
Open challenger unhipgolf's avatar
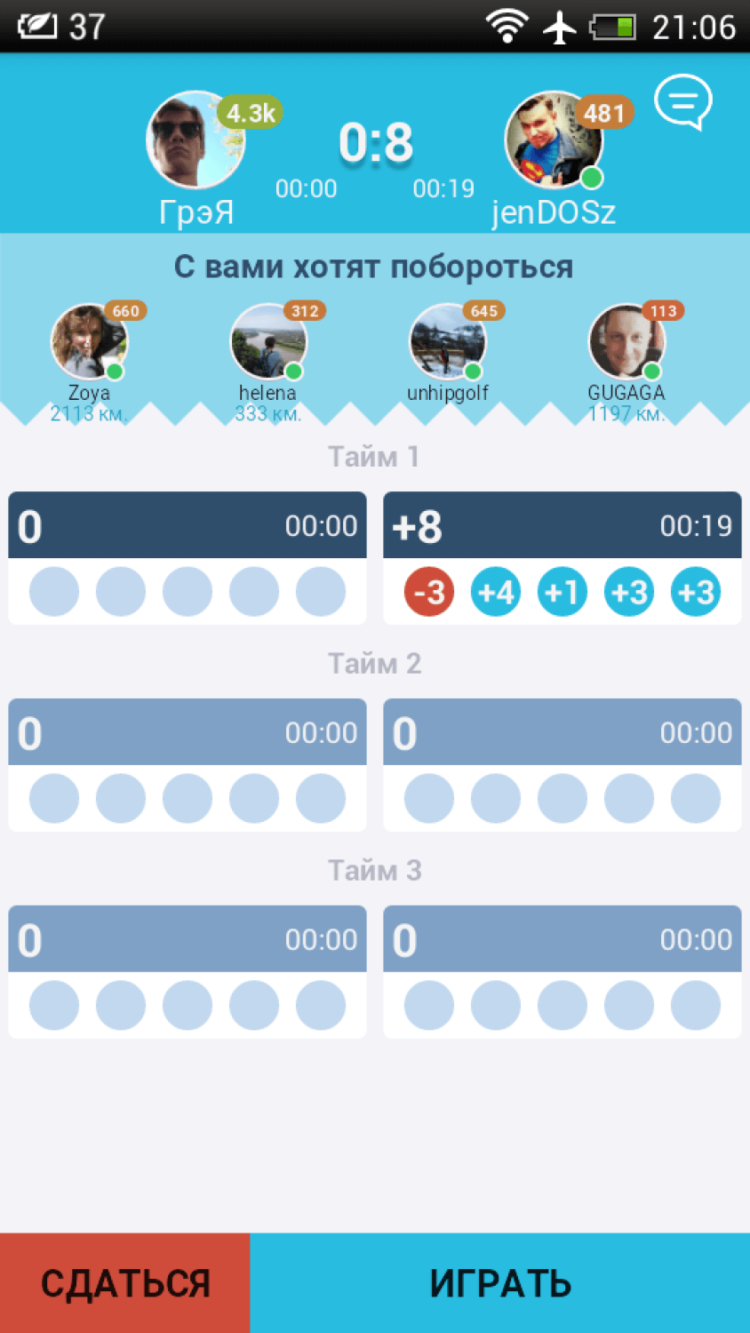(447, 342)
